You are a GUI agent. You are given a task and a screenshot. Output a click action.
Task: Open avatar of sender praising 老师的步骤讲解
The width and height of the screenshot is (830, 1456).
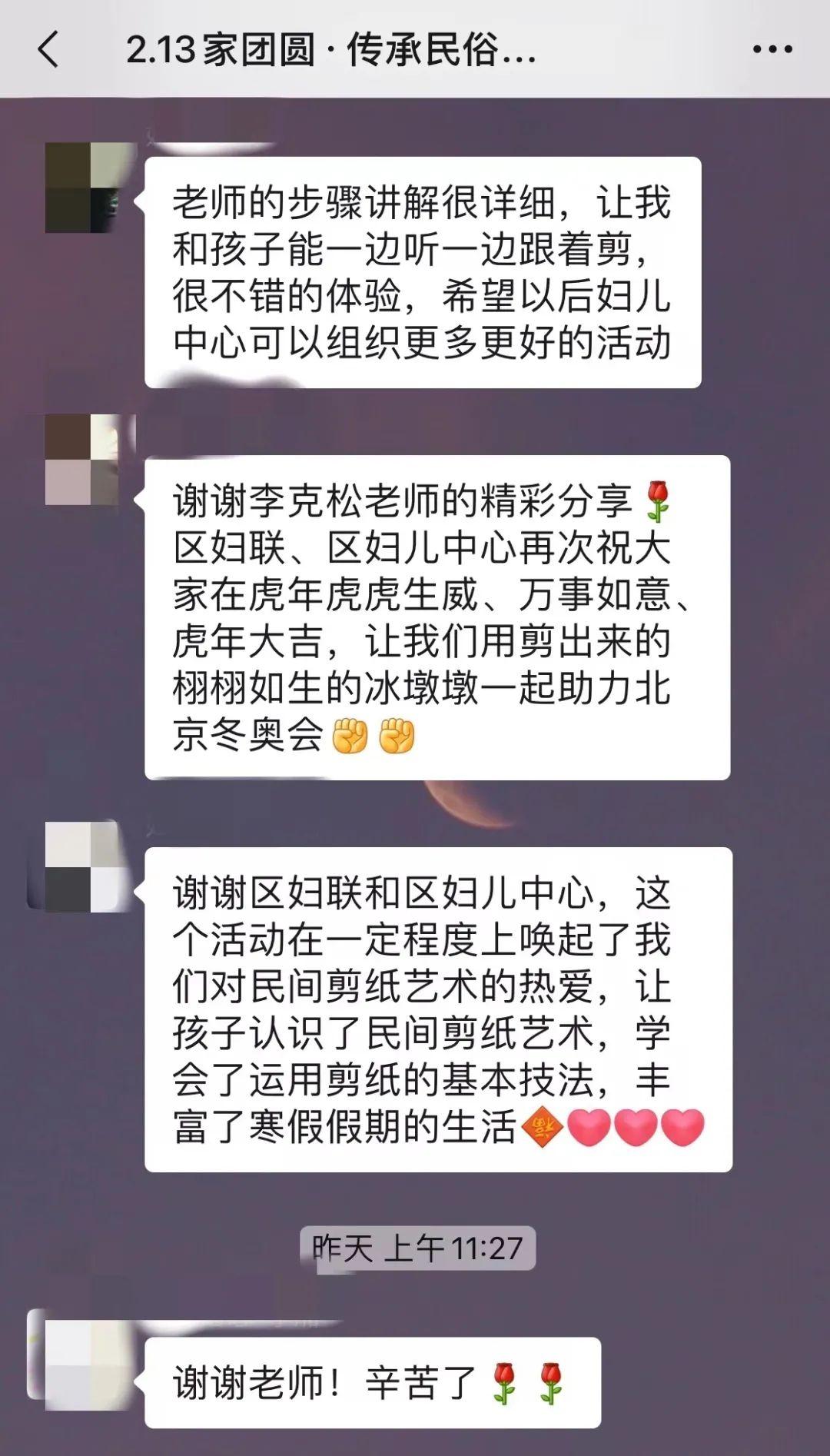[x=81, y=188]
